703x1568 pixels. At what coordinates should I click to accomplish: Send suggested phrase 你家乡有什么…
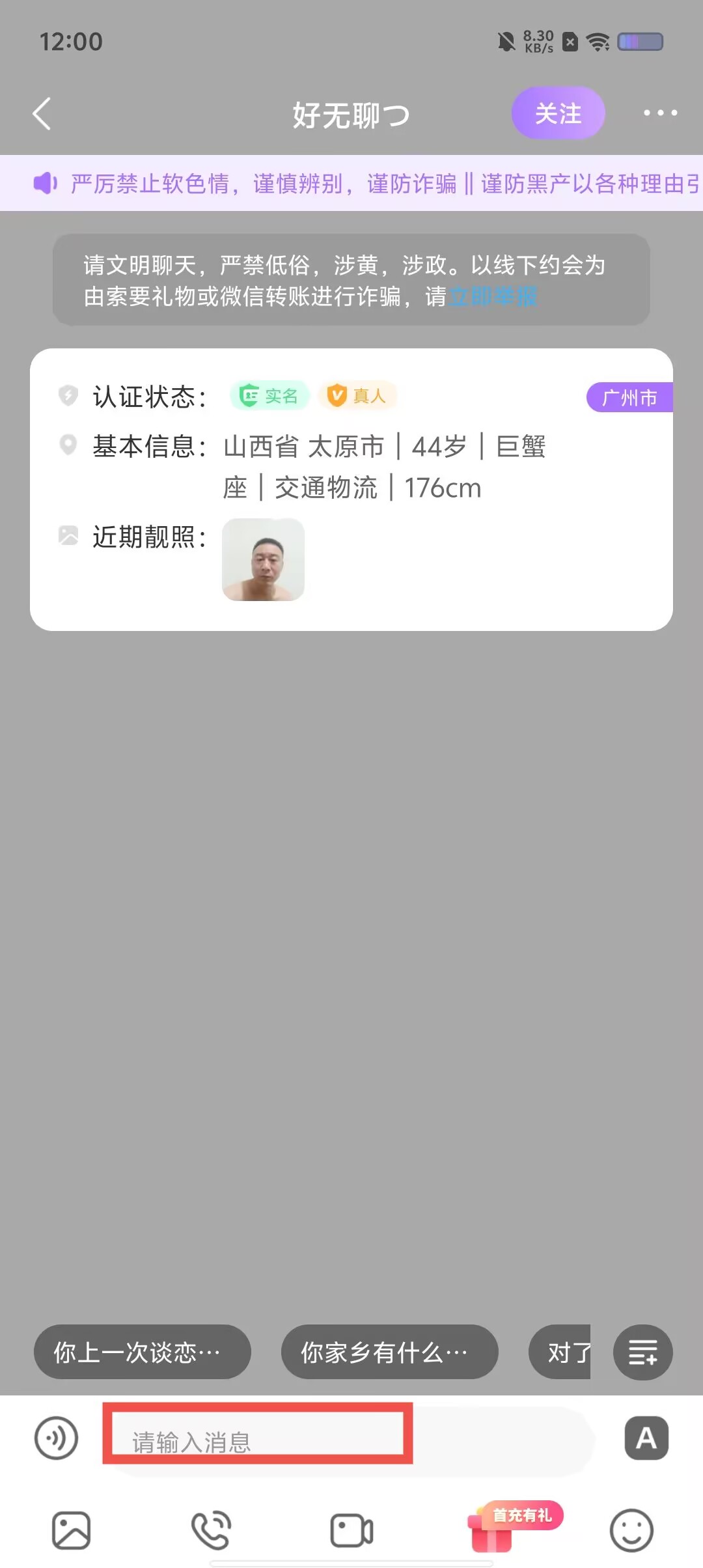(x=389, y=1352)
